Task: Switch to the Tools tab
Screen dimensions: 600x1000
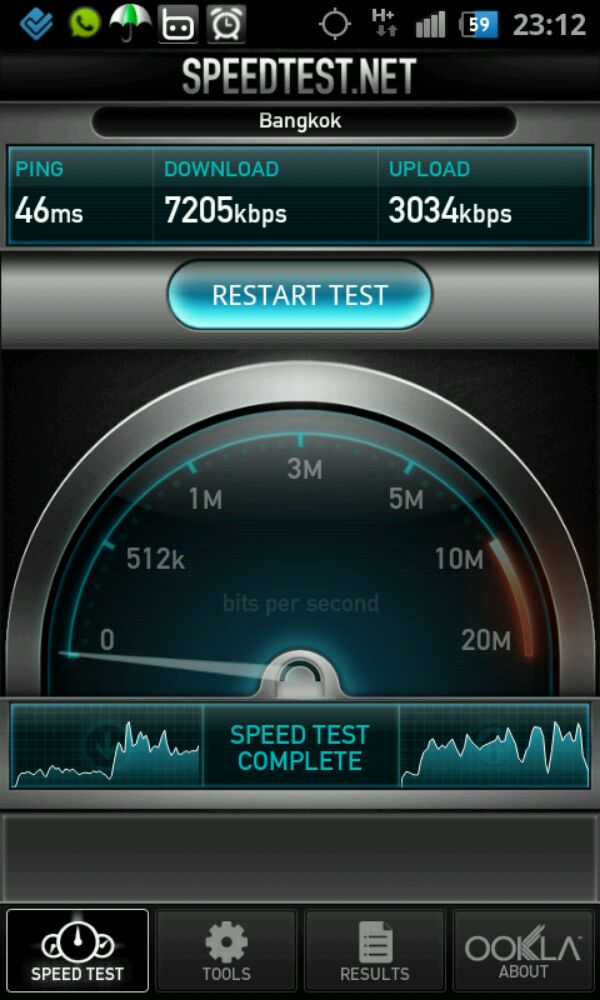Action: (226, 951)
